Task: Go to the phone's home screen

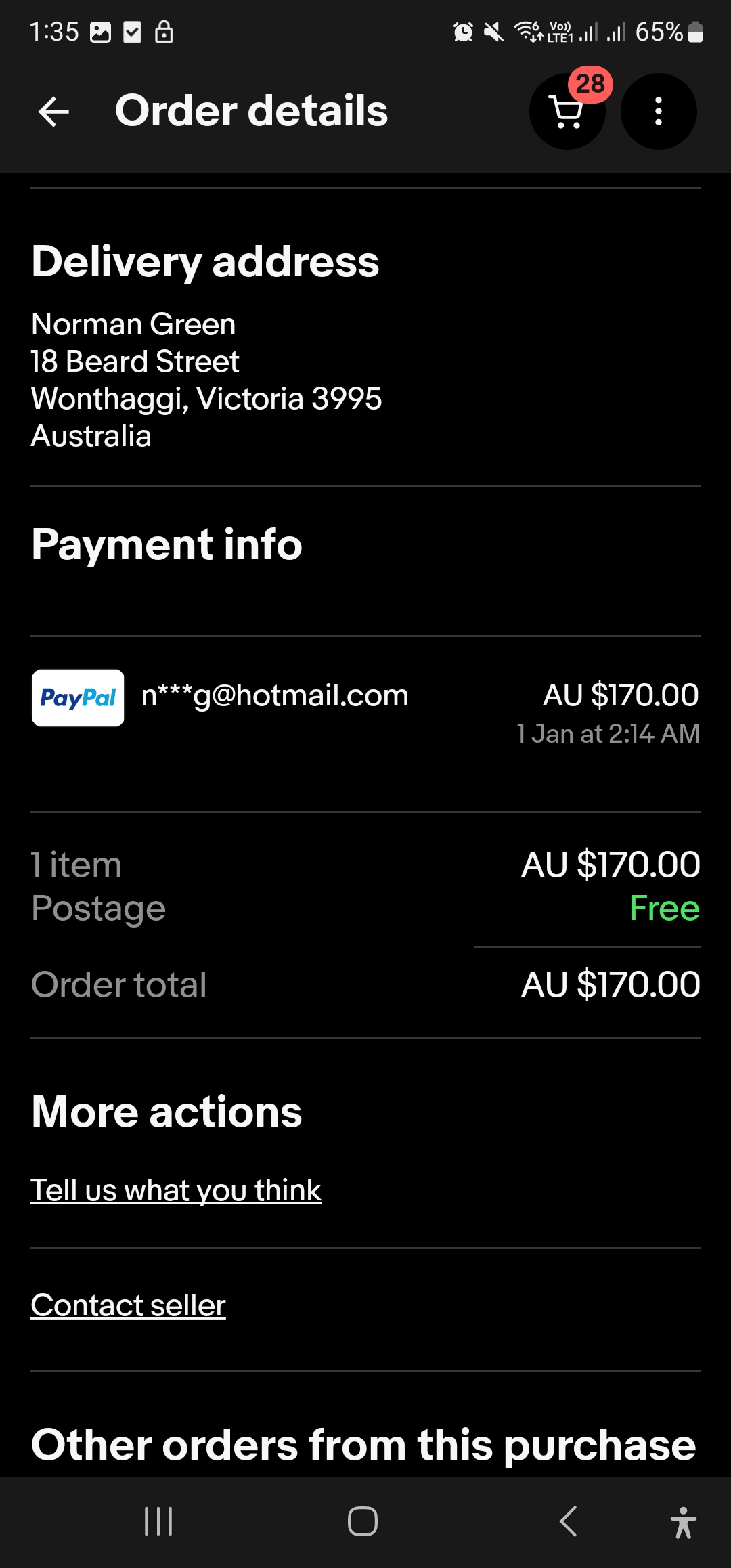Action: pos(363,1521)
